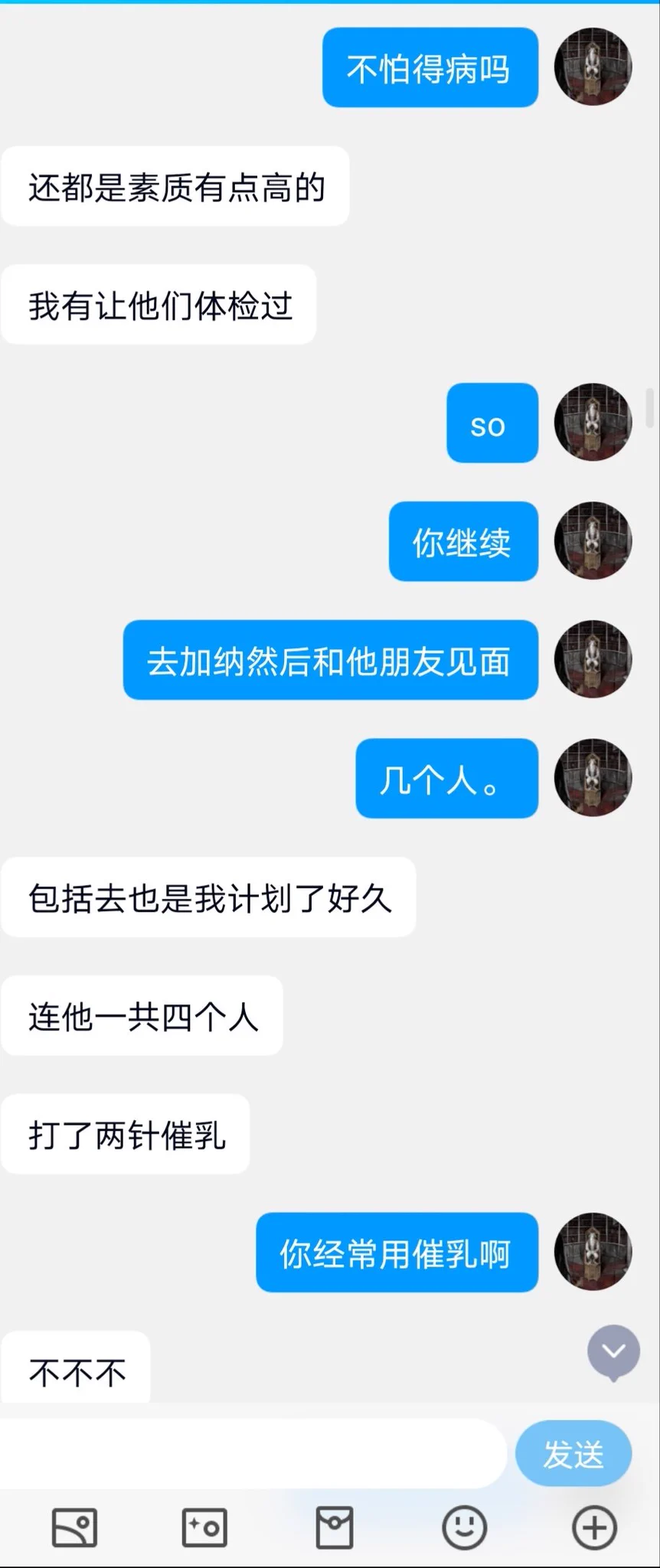Open the emoji smiley picker
Viewport: 660px width, 1568px height.
pos(464,1528)
